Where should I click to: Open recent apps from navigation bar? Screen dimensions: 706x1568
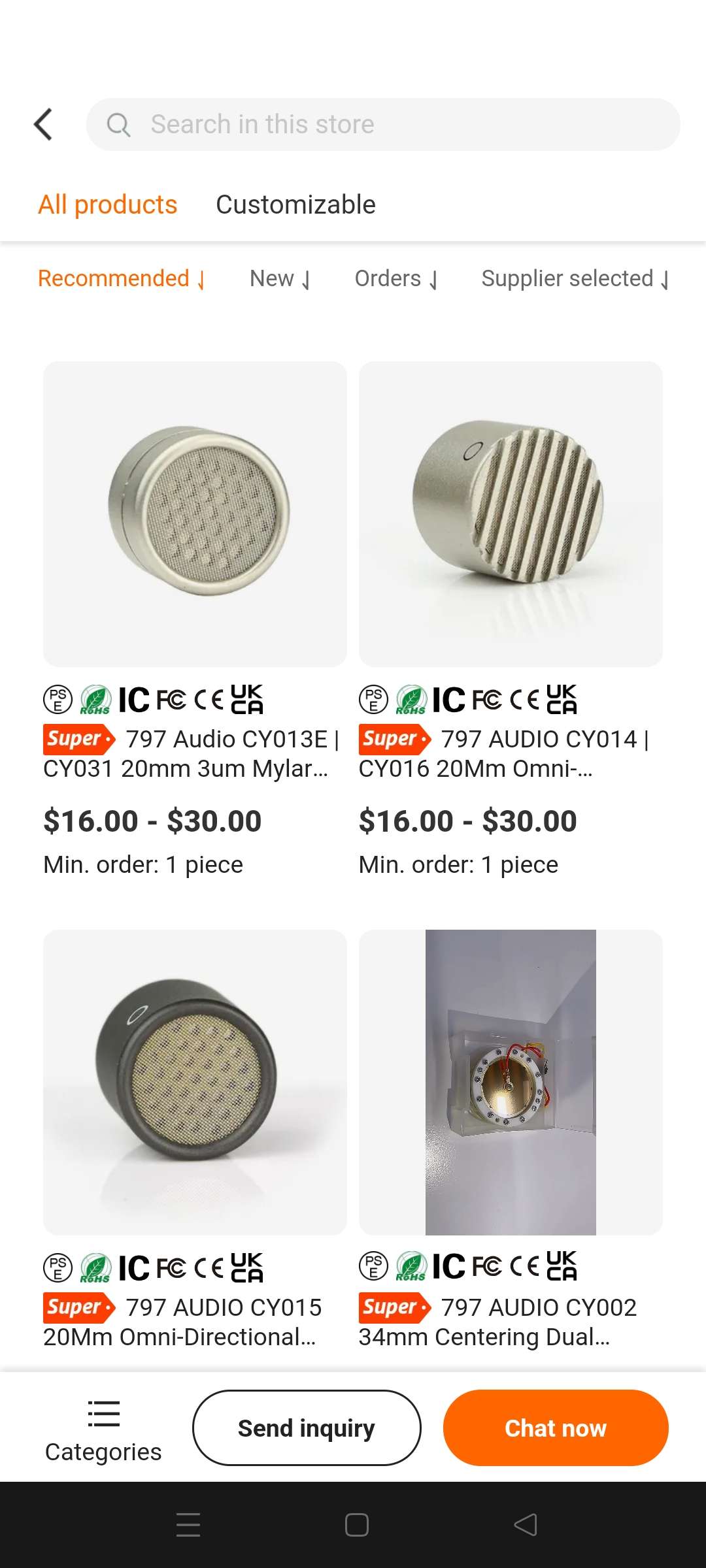pos(188,1525)
